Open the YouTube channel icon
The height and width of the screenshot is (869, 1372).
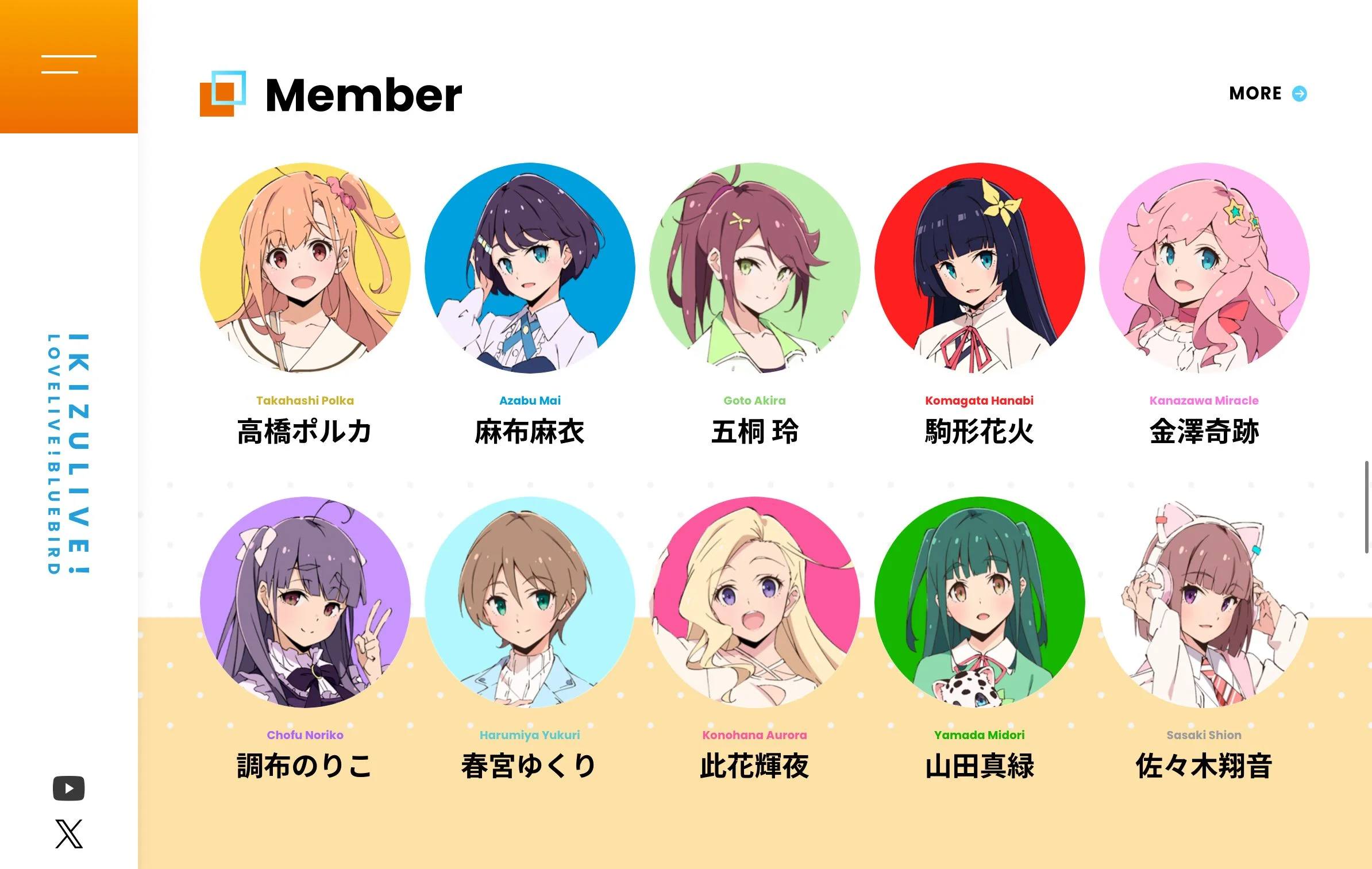point(69,788)
